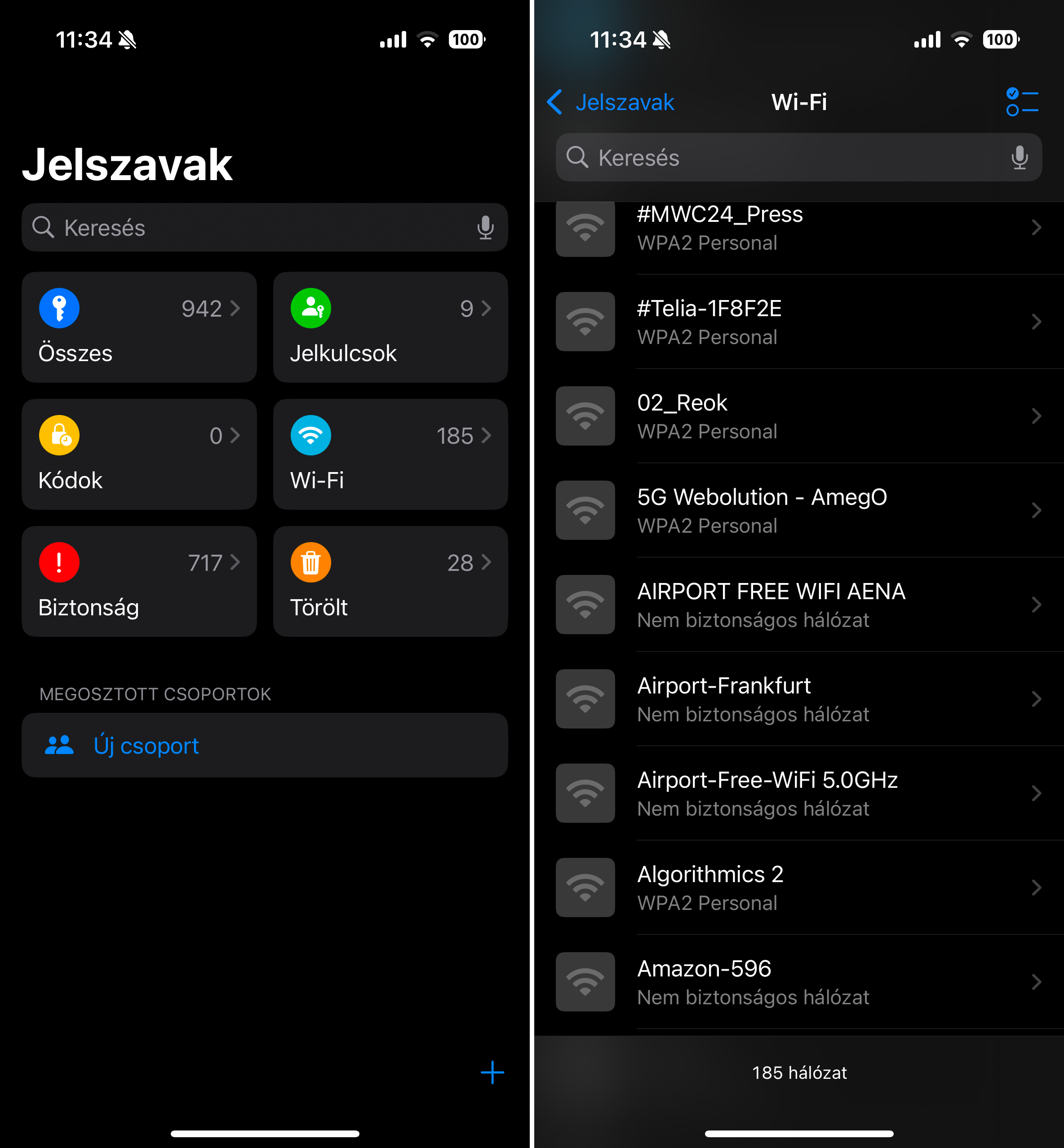Select the green Jelkulcsok passkey icon

tap(310, 308)
